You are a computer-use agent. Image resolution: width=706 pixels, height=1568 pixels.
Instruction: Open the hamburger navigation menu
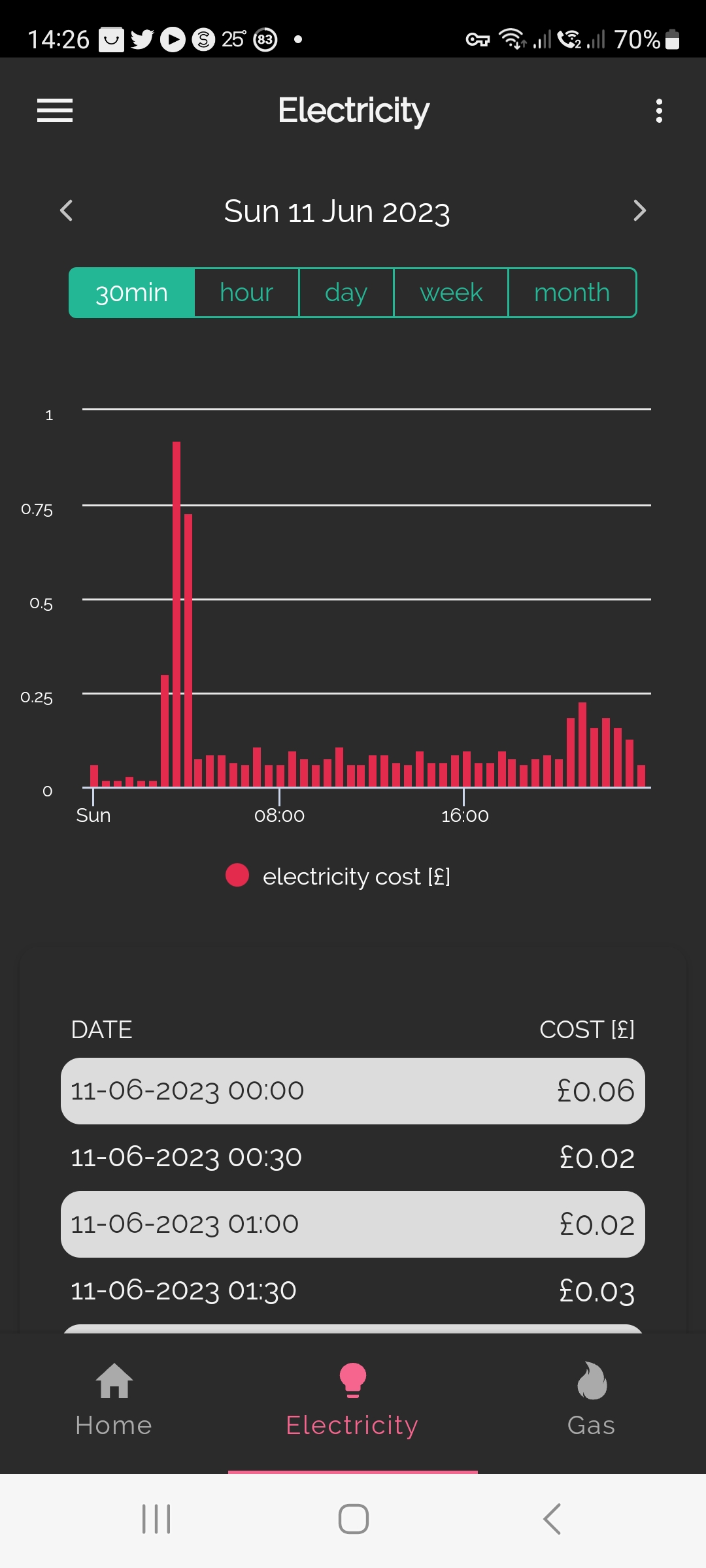tap(54, 110)
